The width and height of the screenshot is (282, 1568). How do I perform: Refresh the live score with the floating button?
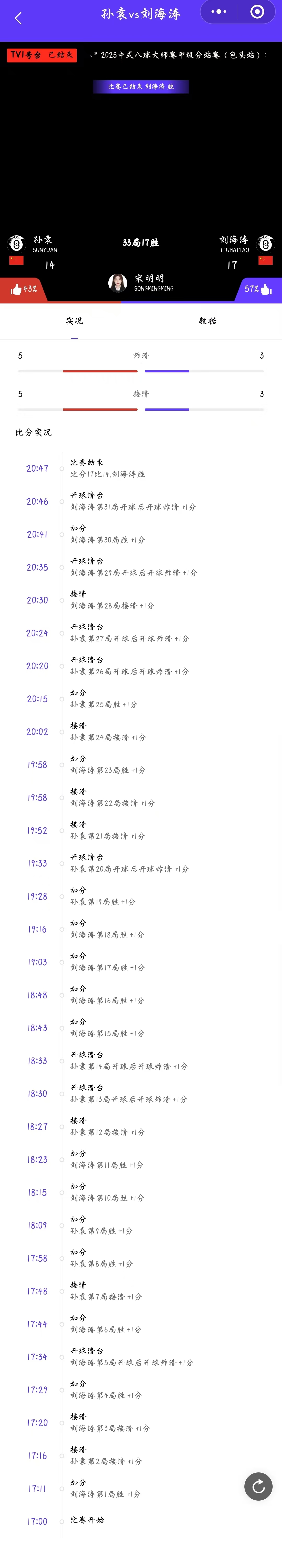[x=258, y=1487]
